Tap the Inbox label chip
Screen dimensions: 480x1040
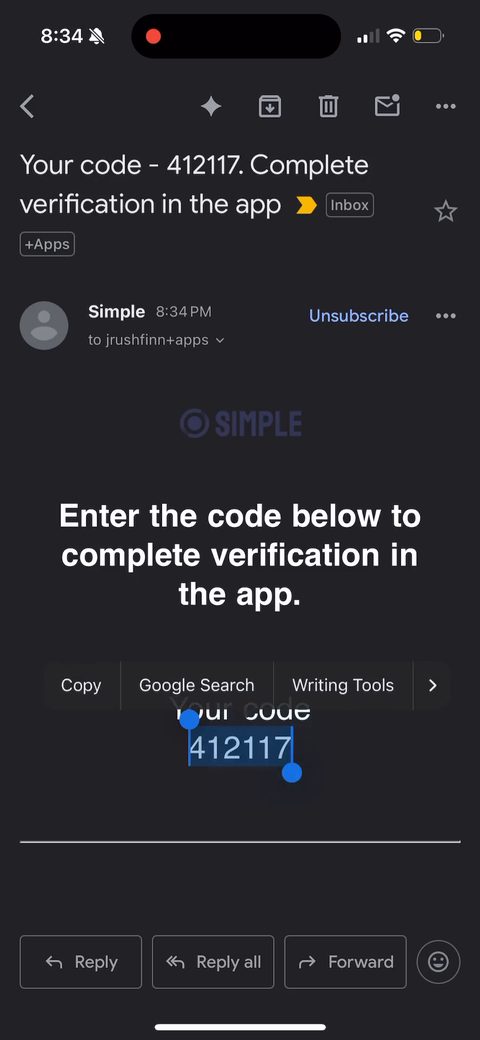[350, 205]
